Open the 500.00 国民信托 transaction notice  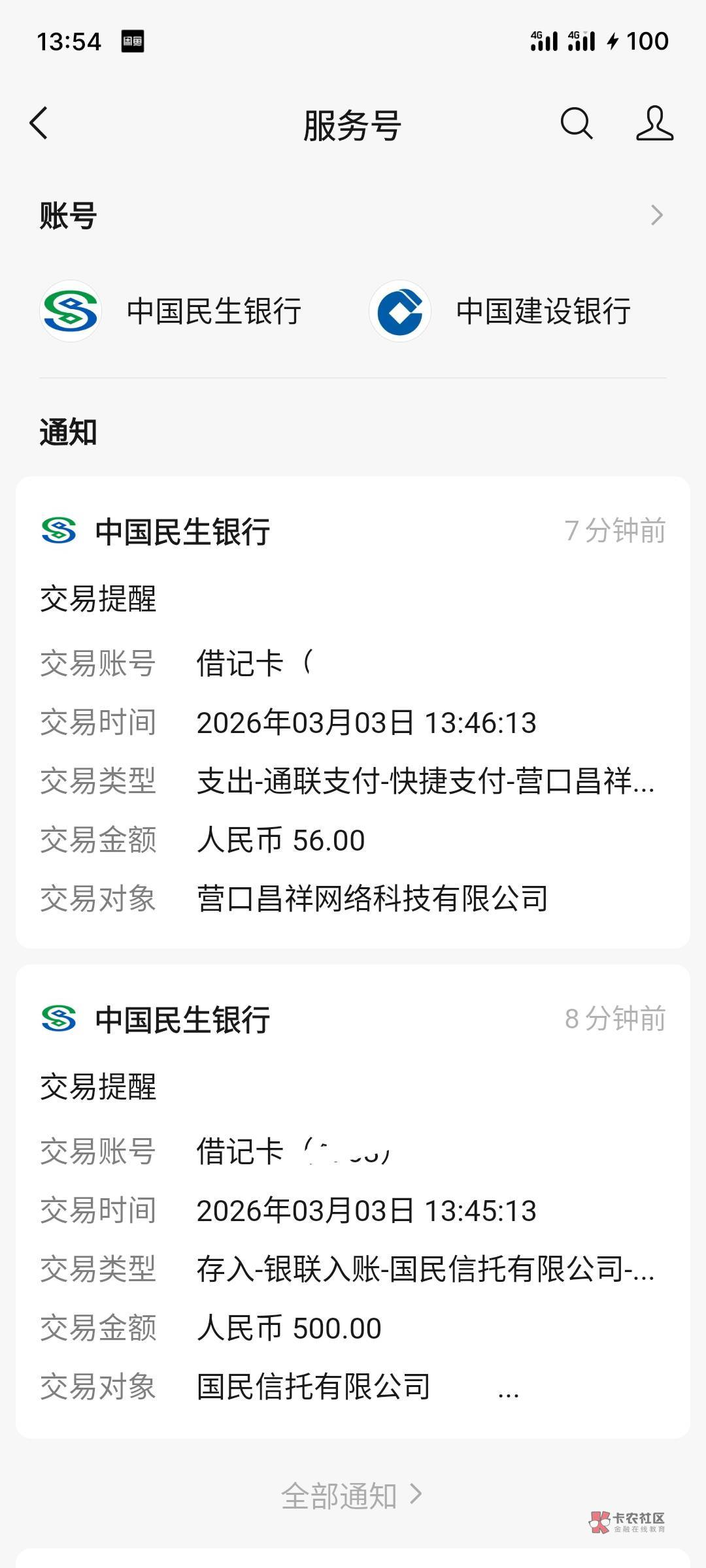[353, 1201]
